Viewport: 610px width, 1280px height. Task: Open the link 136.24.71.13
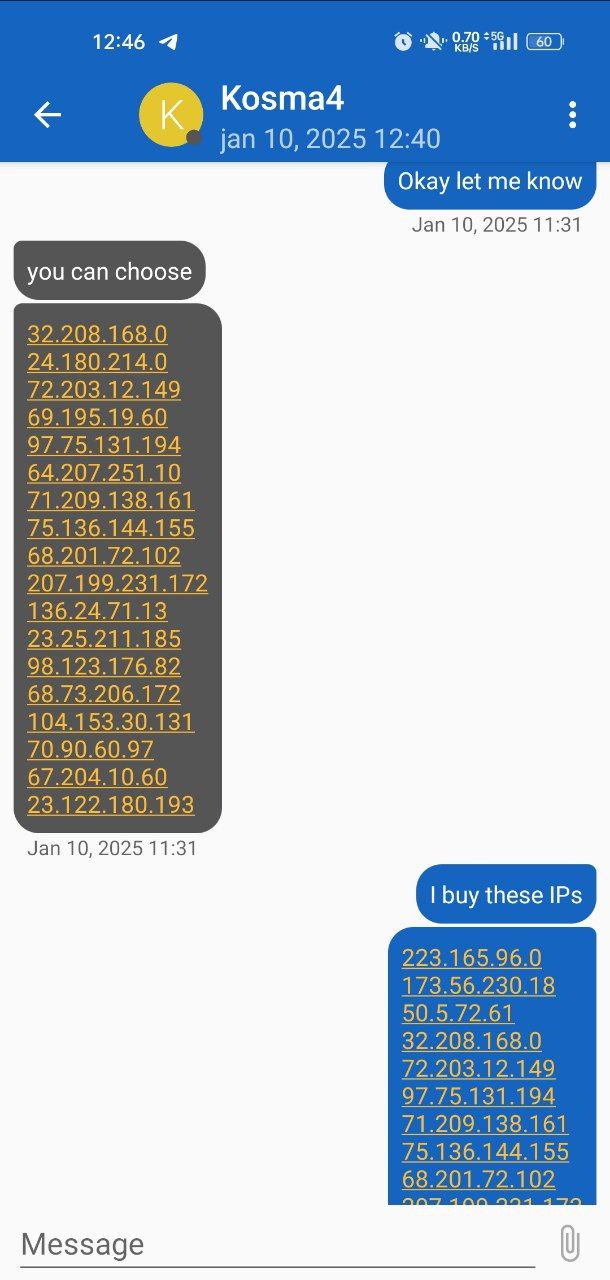tap(97, 611)
